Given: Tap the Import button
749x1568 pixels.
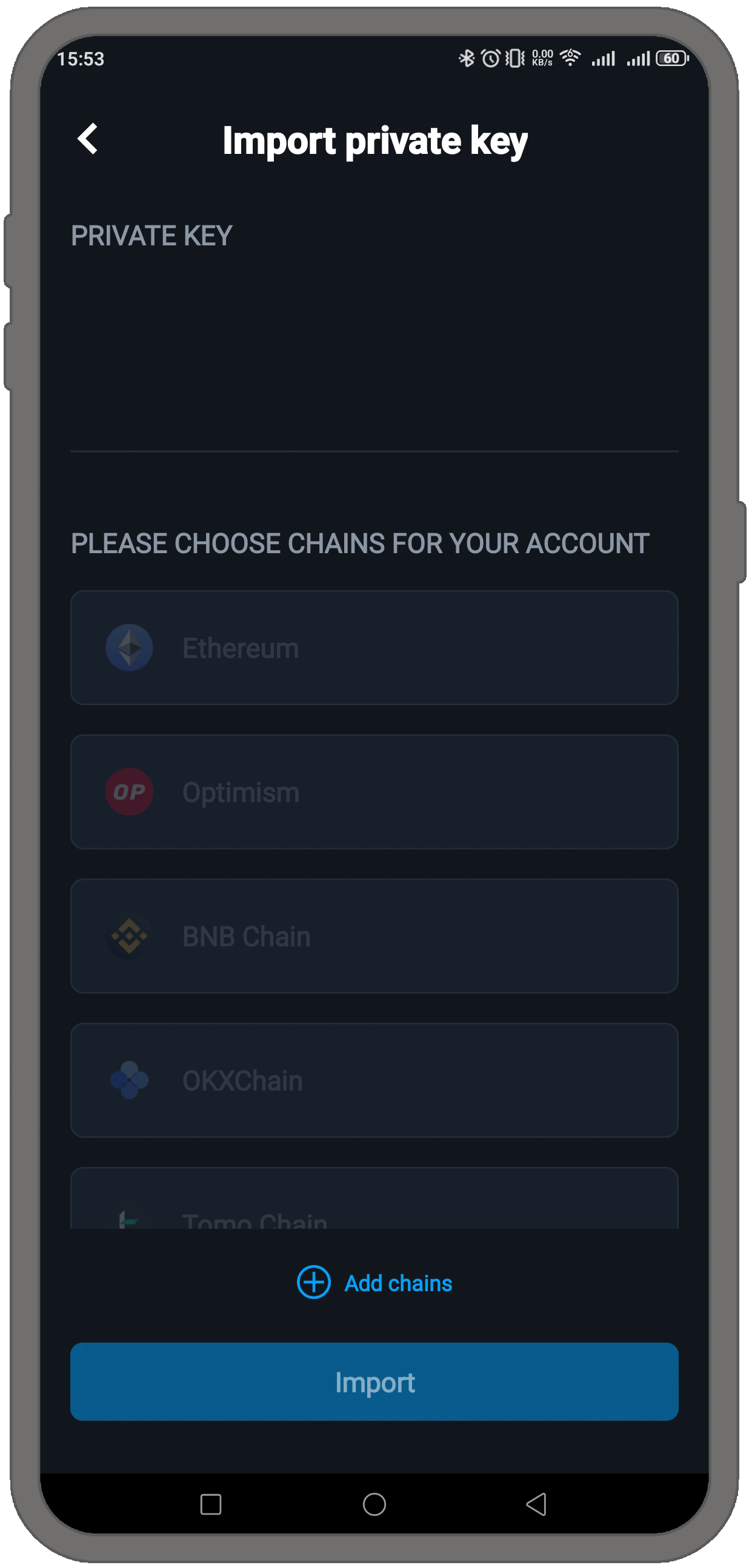Looking at the screenshot, I should coord(374,1382).
